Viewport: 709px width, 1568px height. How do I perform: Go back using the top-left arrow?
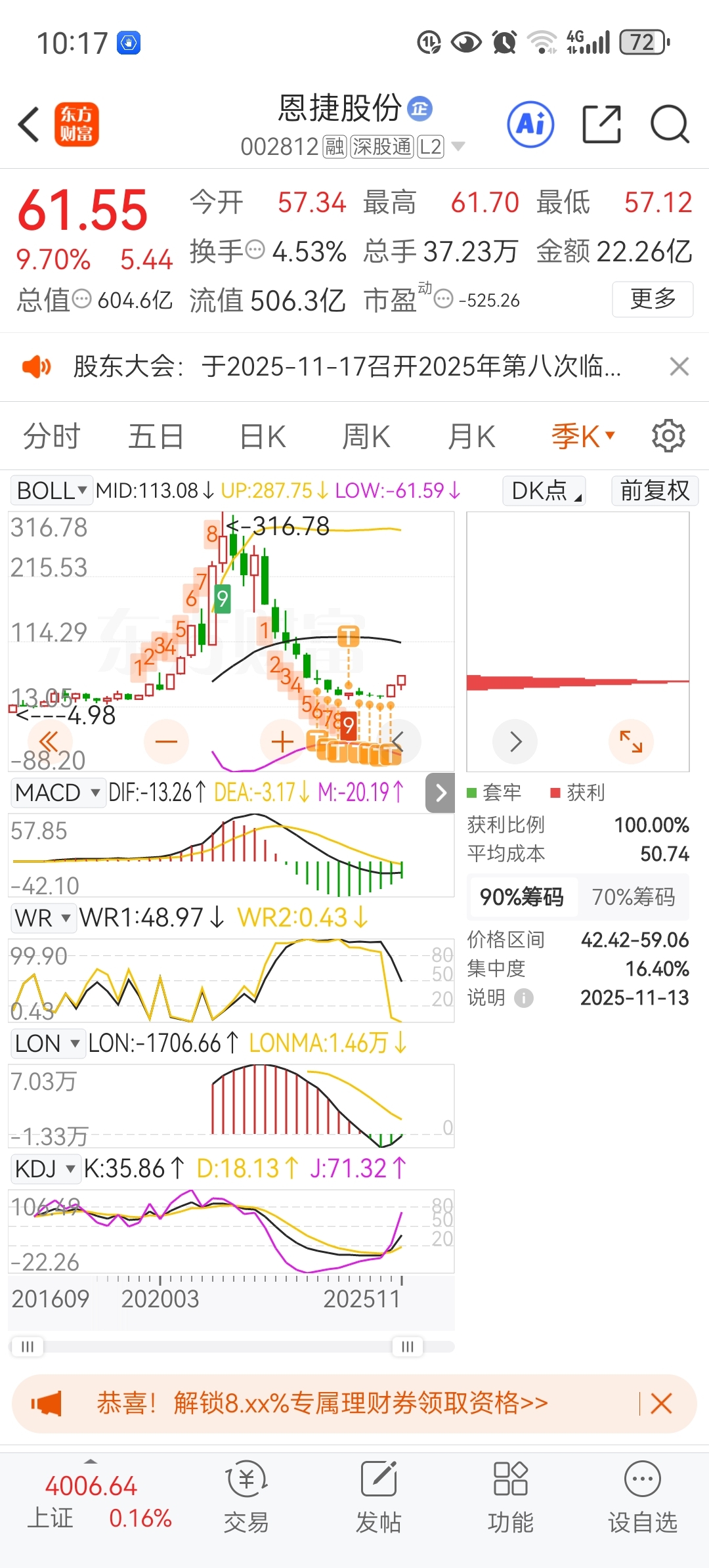(30, 124)
